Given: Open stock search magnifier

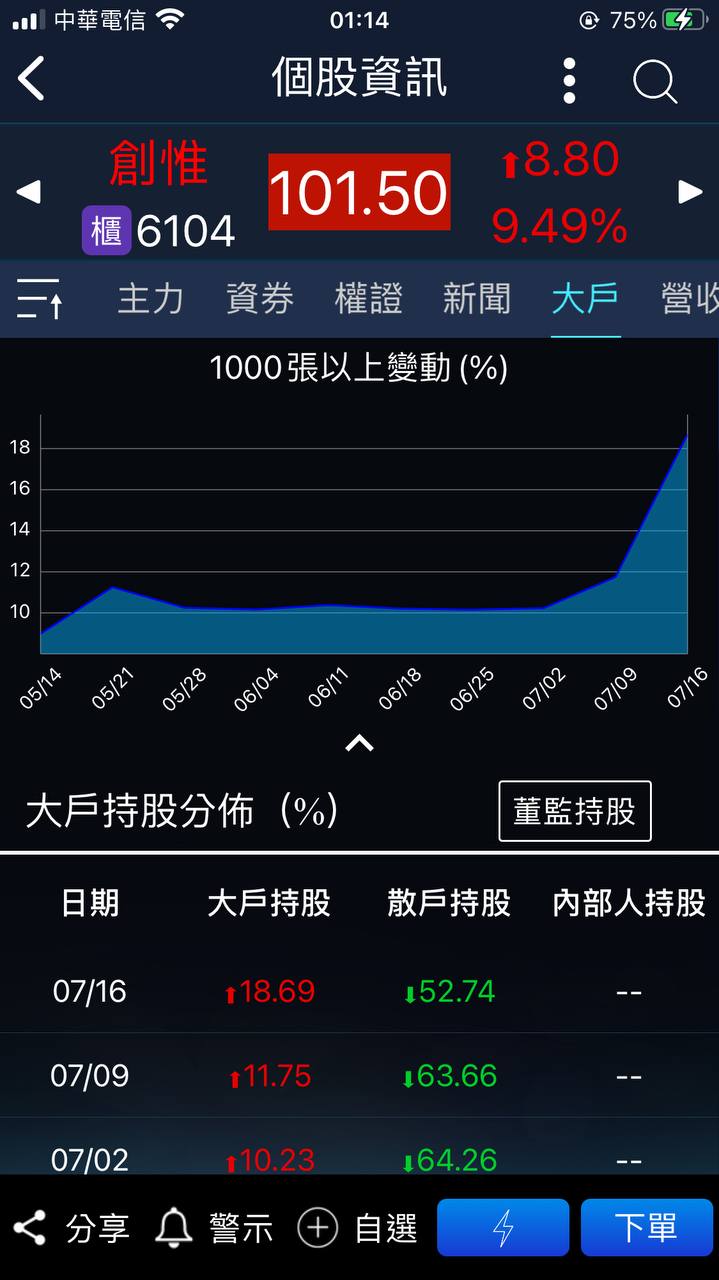Looking at the screenshot, I should tap(655, 81).
